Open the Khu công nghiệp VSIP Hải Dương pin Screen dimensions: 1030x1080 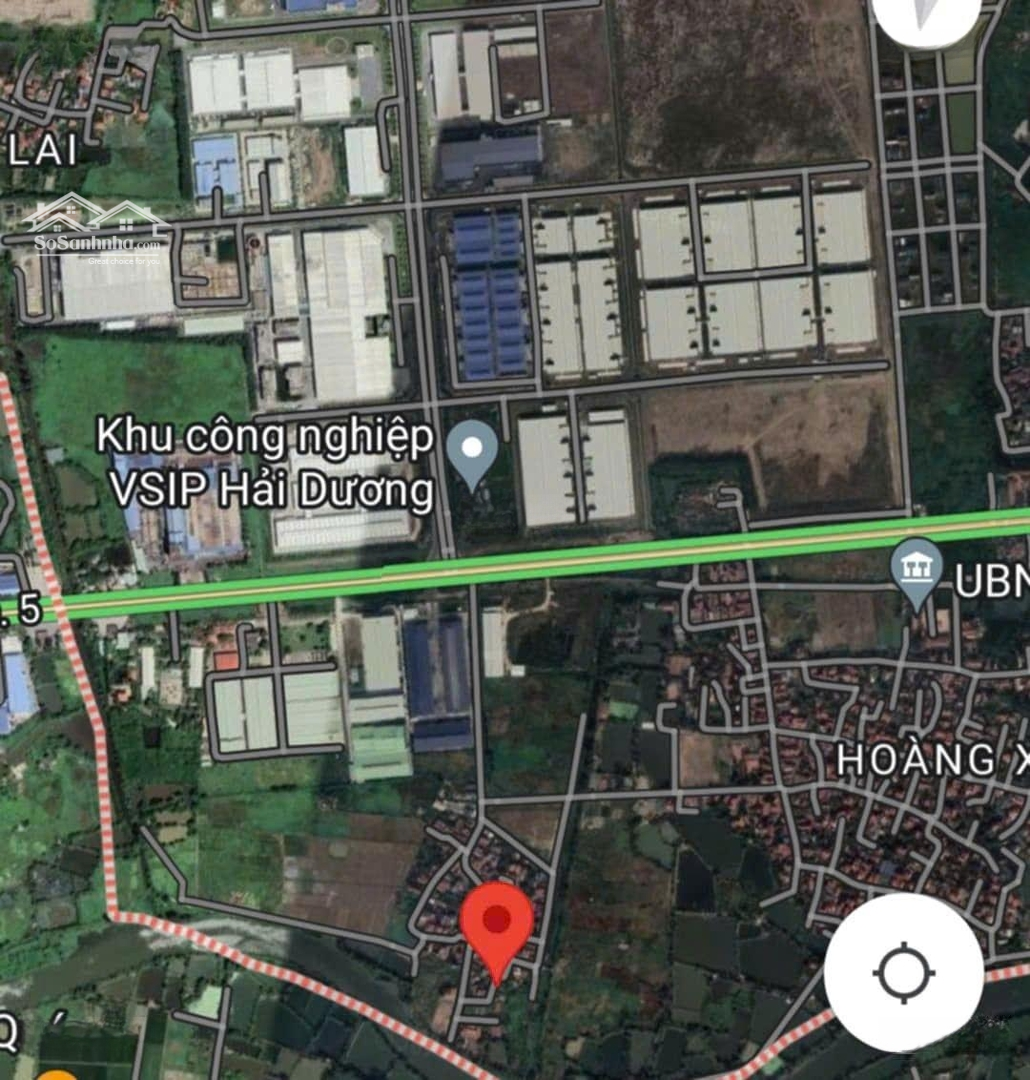[470, 449]
